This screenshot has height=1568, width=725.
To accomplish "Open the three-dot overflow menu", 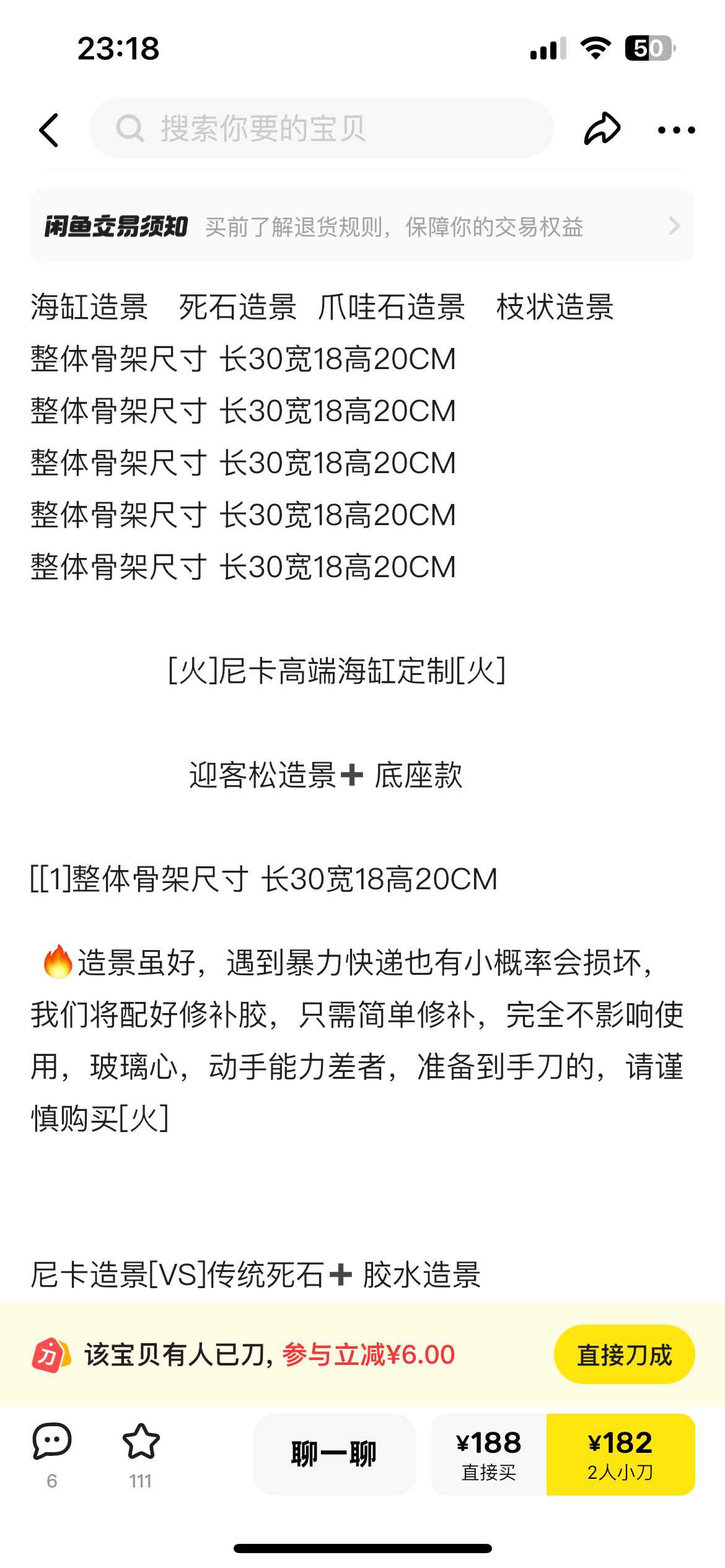I will [x=676, y=130].
